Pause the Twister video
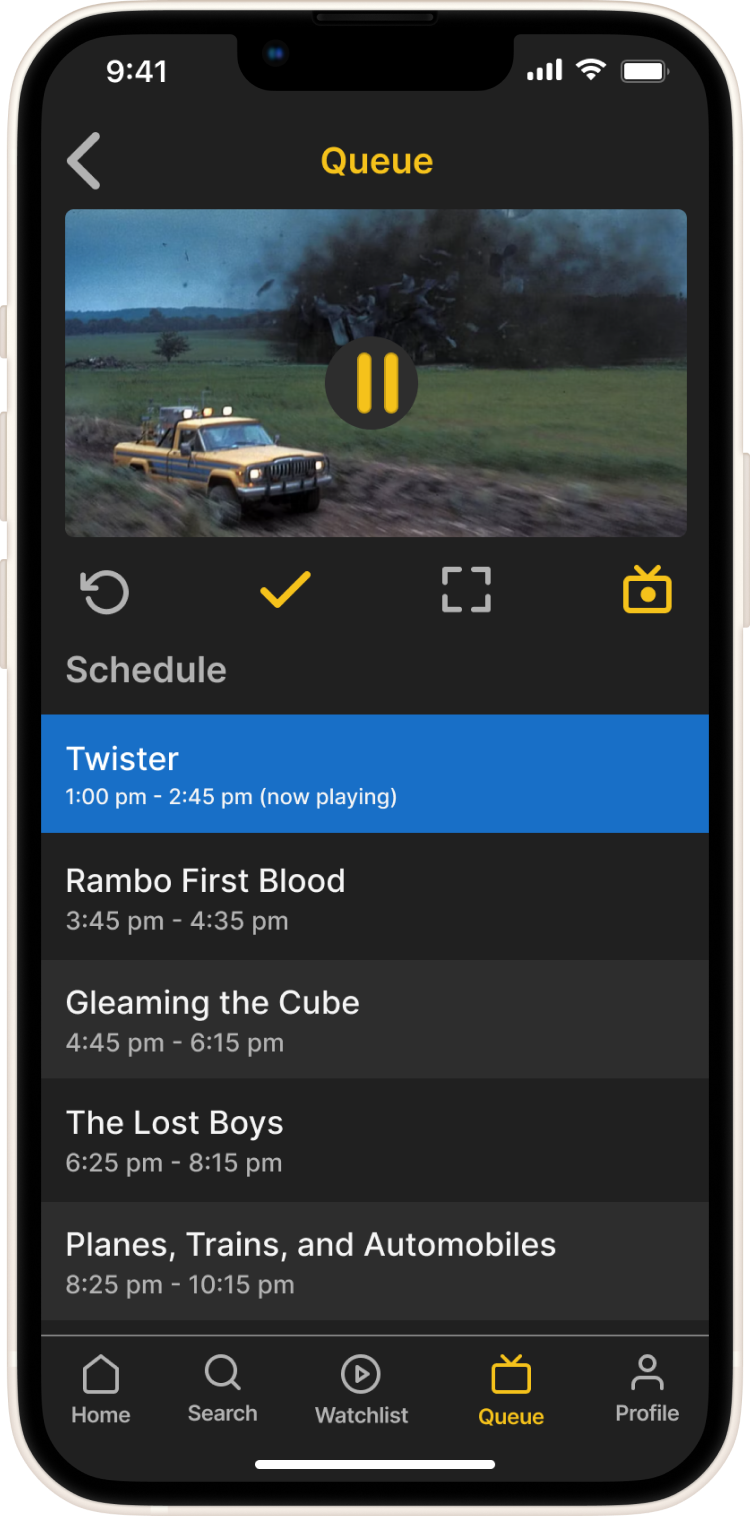The width and height of the screenshot is (750, 1516). click(x=376, y=383)
